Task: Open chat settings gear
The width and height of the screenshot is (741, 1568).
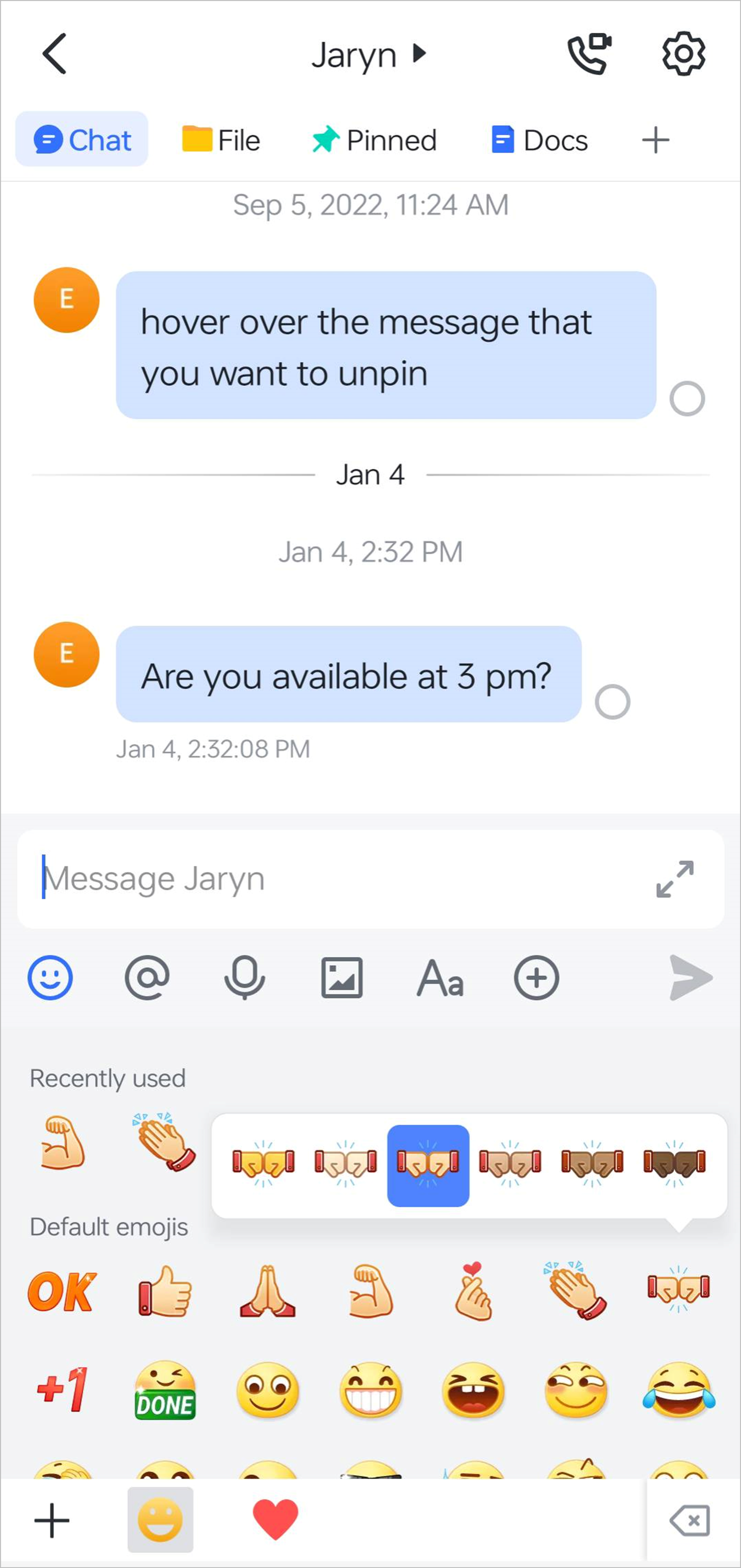Action: 683,54
